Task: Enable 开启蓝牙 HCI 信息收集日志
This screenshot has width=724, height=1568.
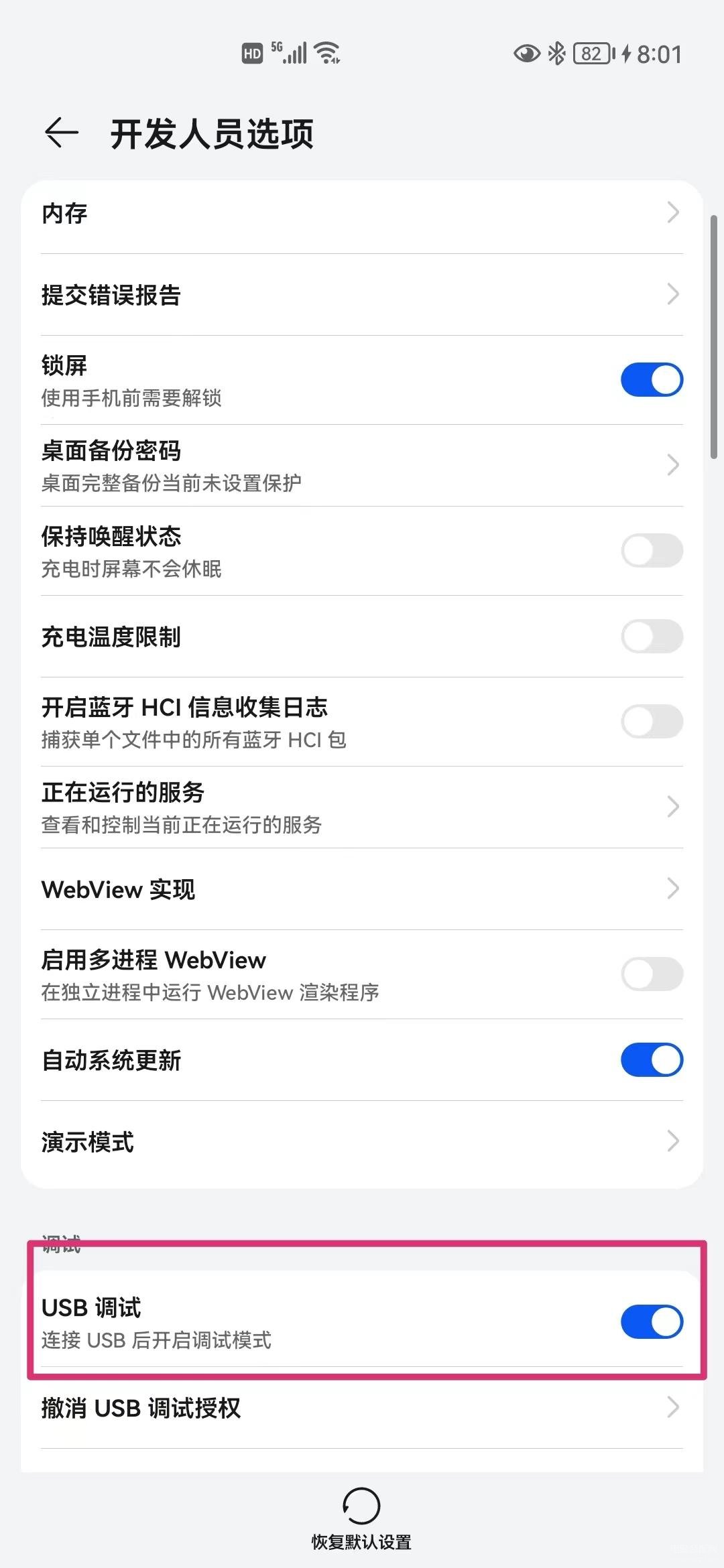Action: pos(652,722)
